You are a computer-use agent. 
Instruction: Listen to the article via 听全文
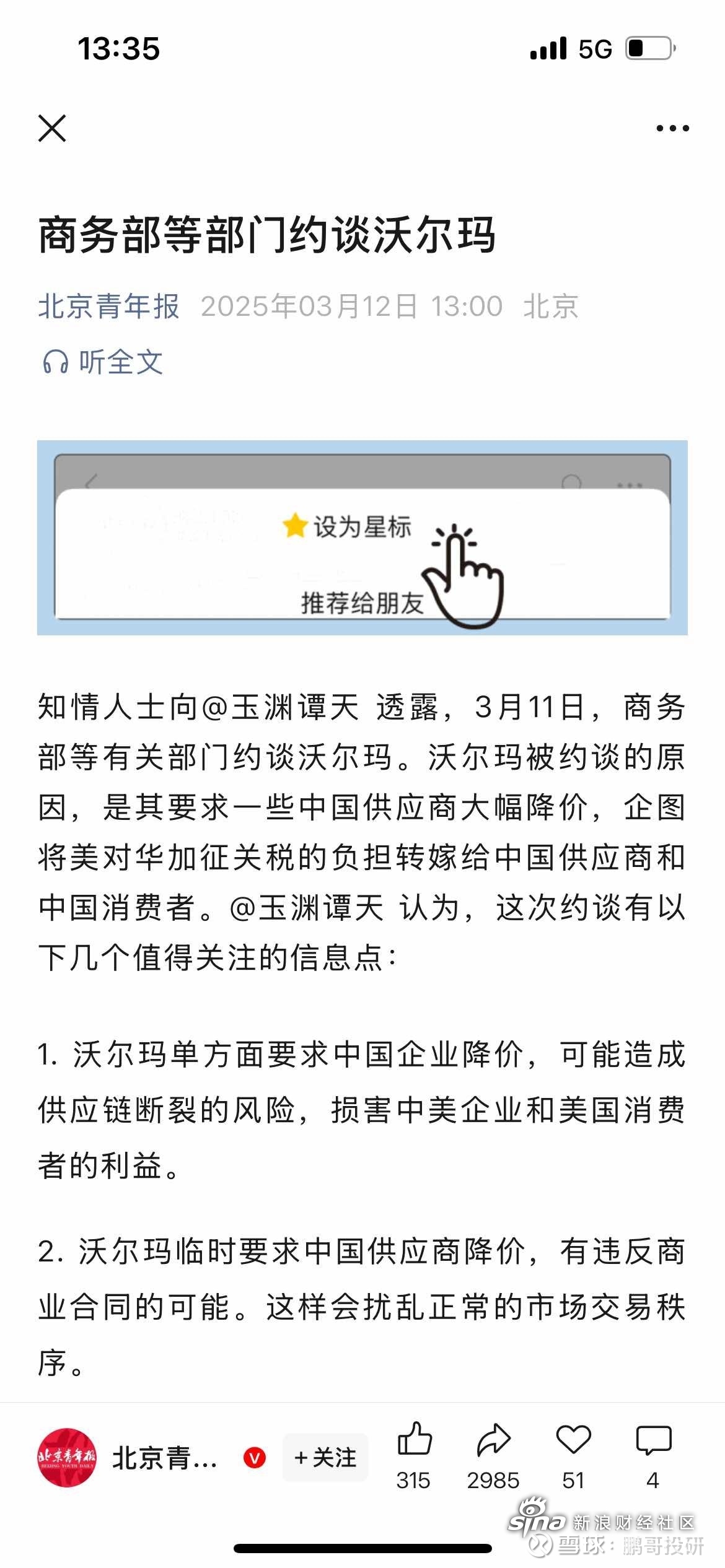[103, 362]
